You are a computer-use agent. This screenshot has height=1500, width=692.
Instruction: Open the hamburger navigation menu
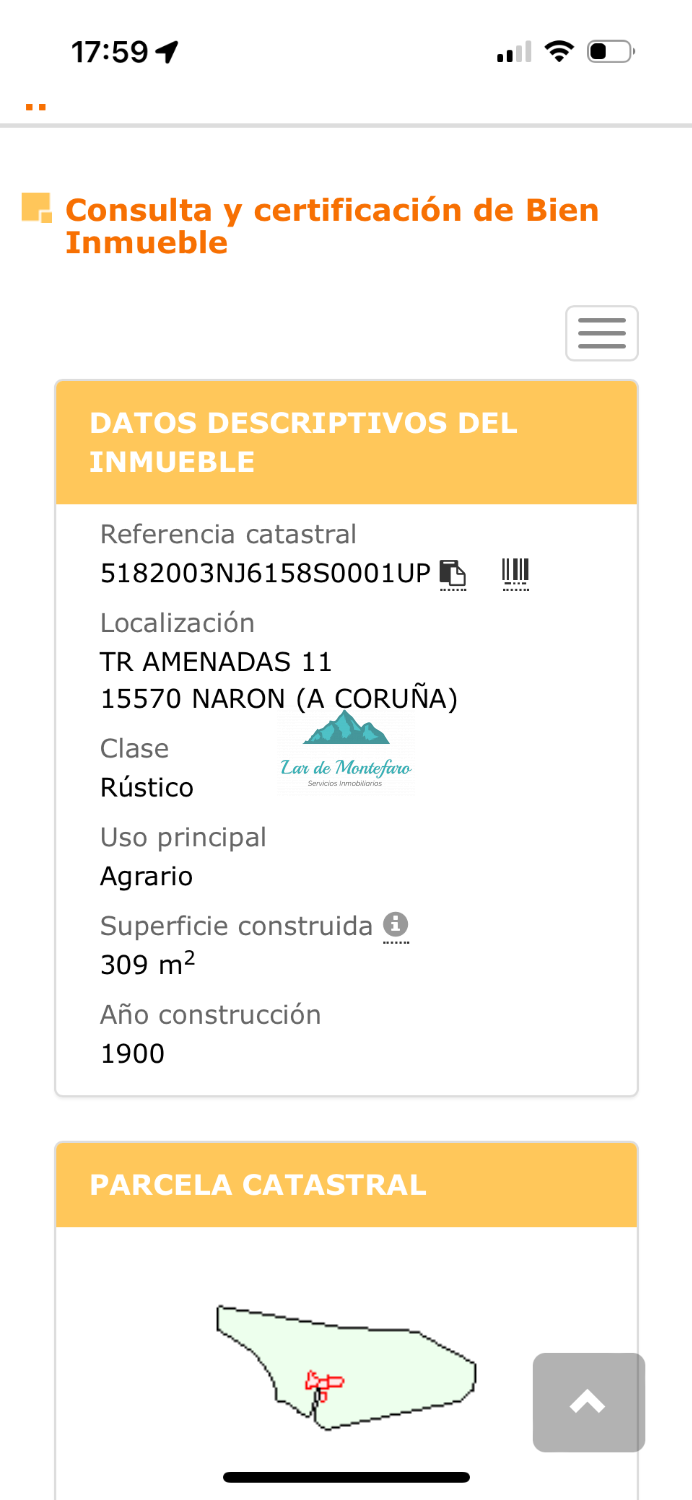click(x=602, y=333)
